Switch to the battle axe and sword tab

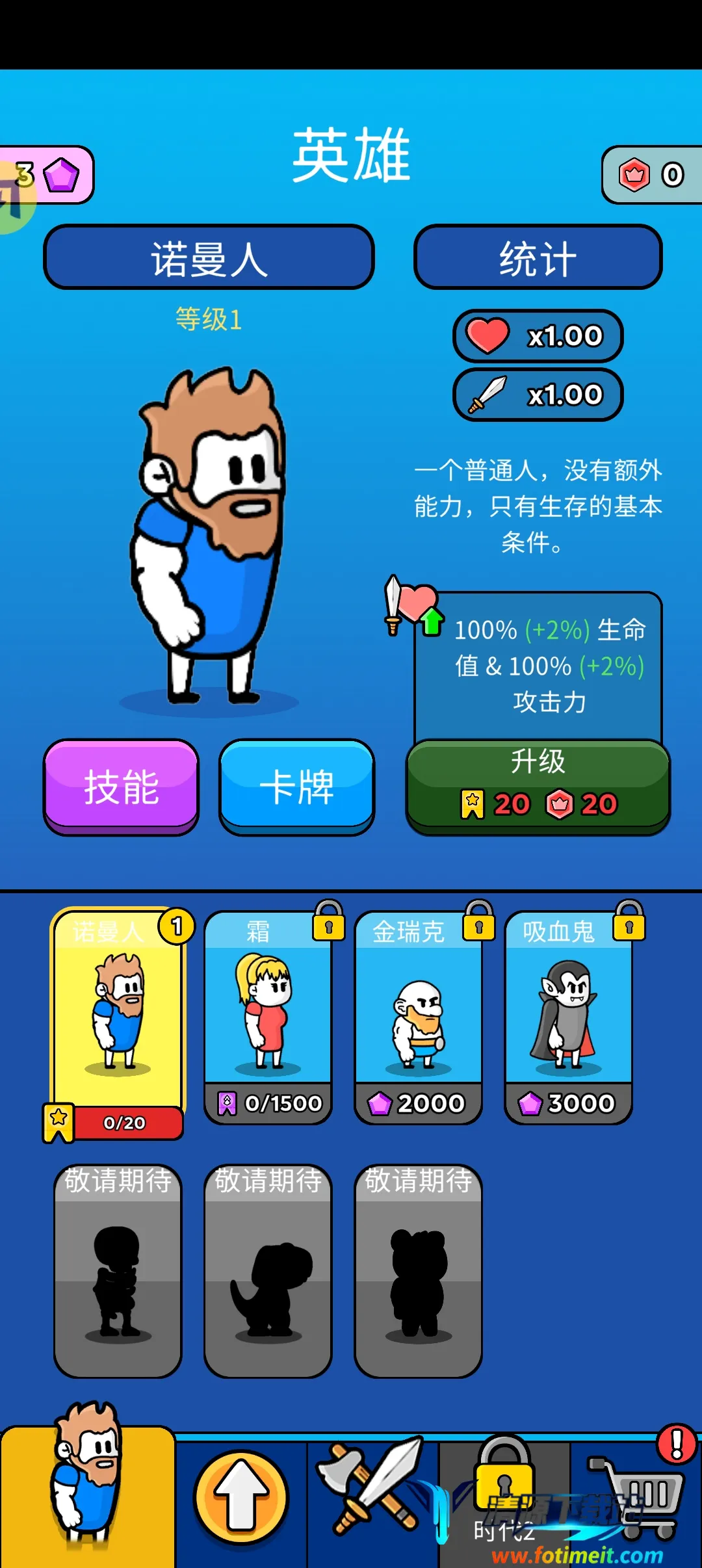(x=372, y=1495)
